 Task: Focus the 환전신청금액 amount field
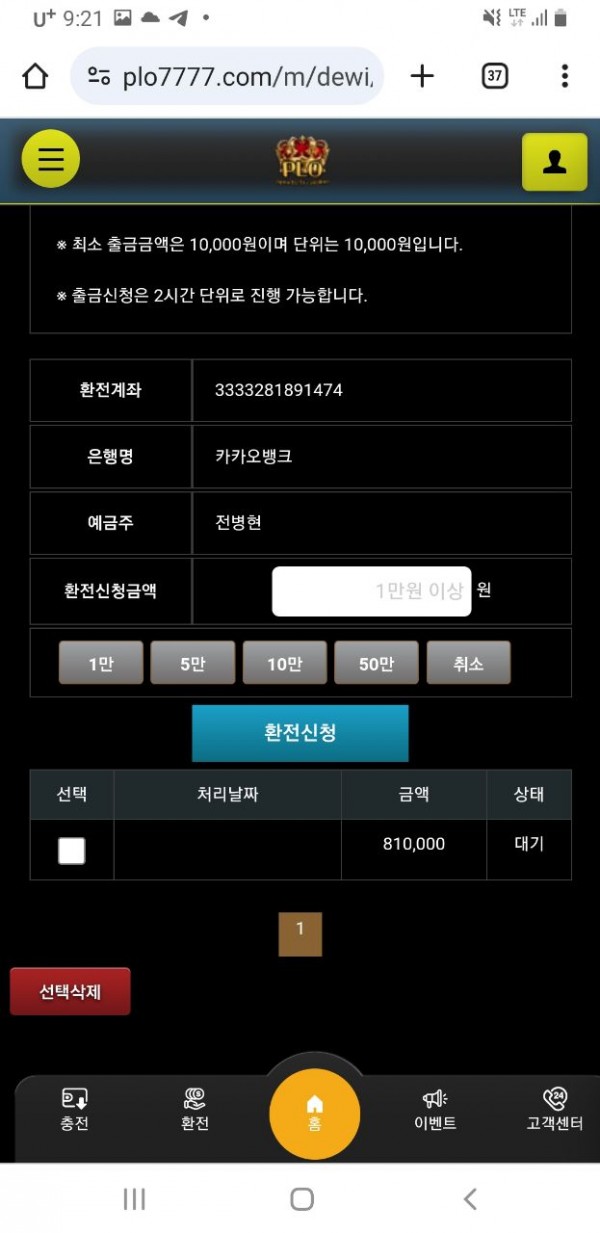point(371,591)
